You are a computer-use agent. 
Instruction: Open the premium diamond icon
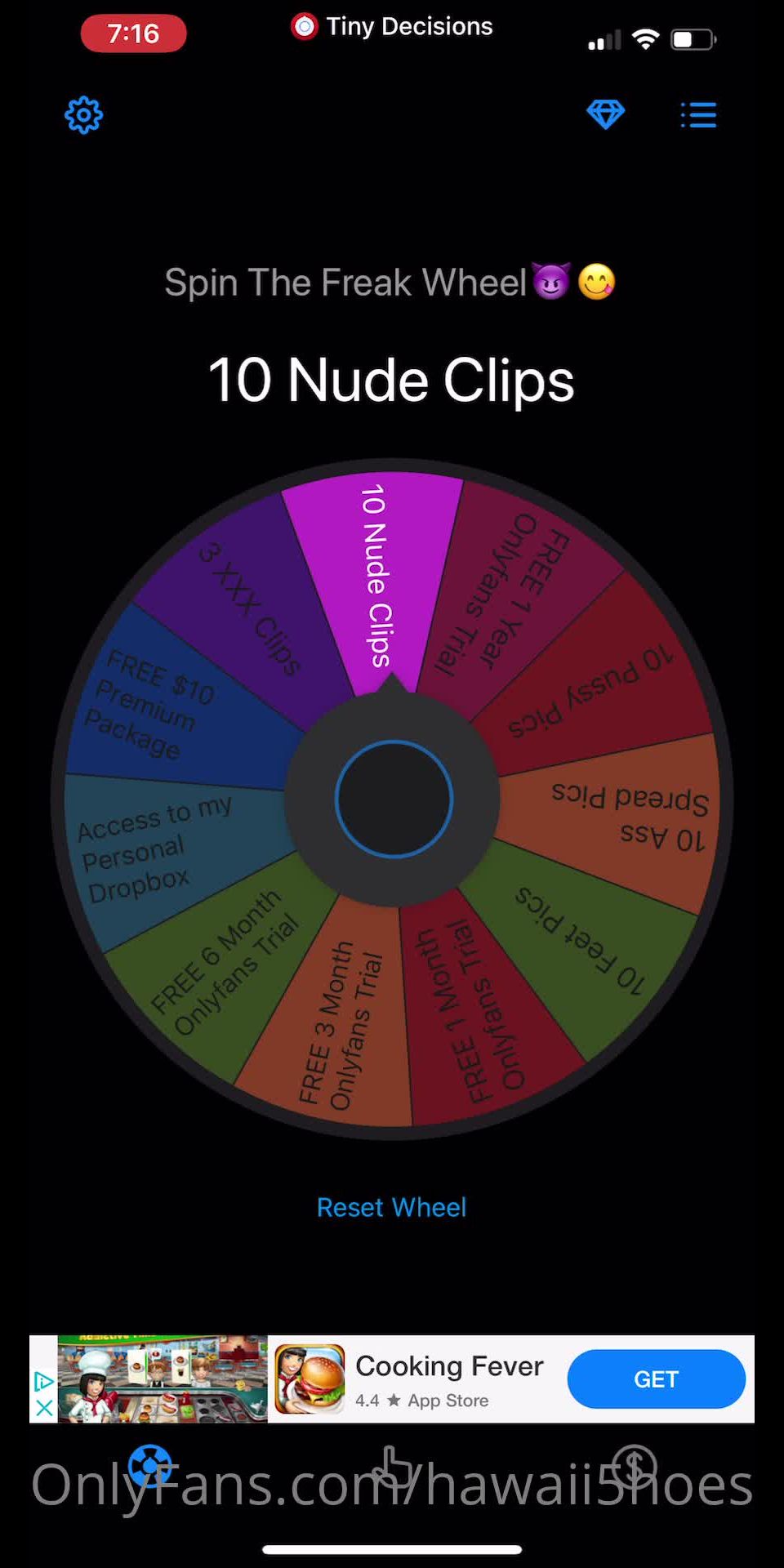(606, 114)
